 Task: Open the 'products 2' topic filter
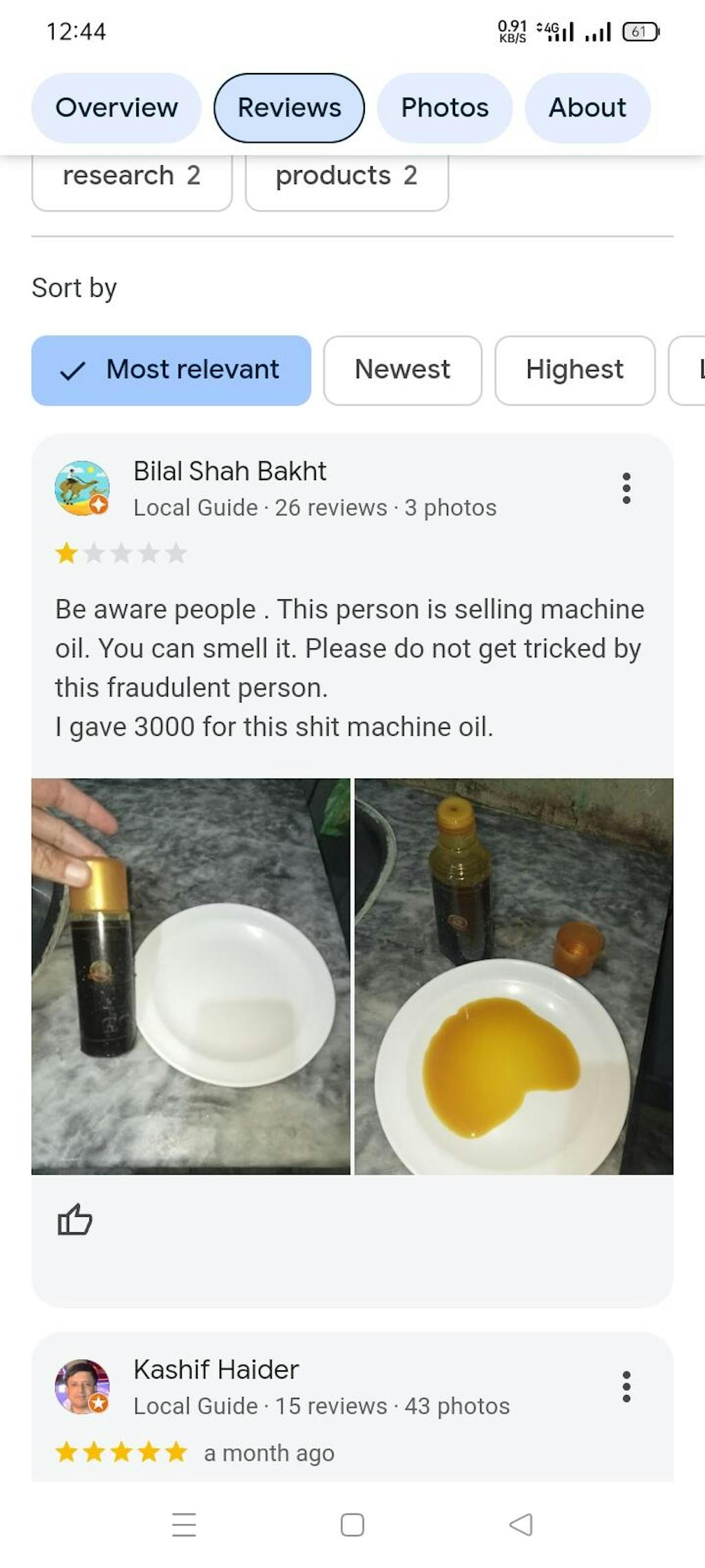[347, 177]
